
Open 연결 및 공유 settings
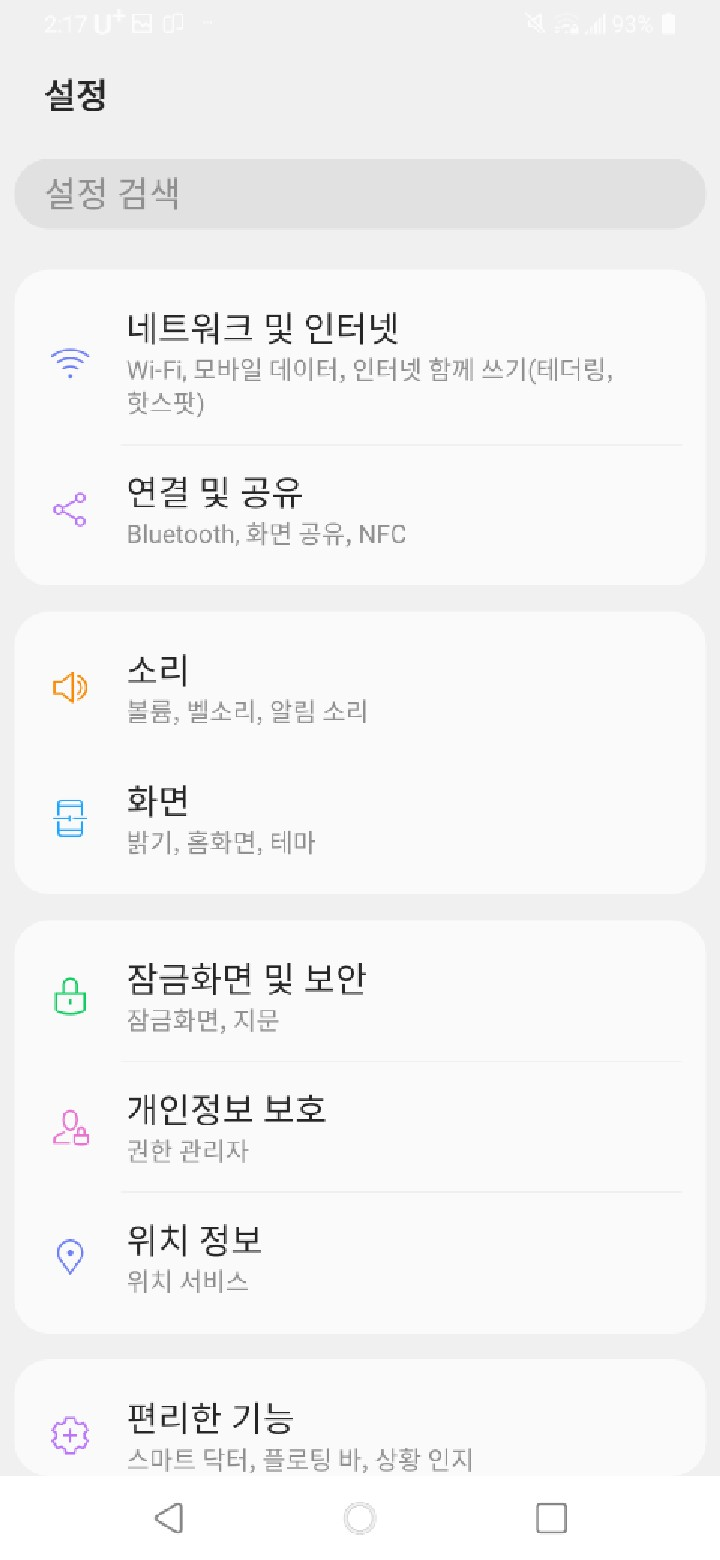click(x=360, y=511)
